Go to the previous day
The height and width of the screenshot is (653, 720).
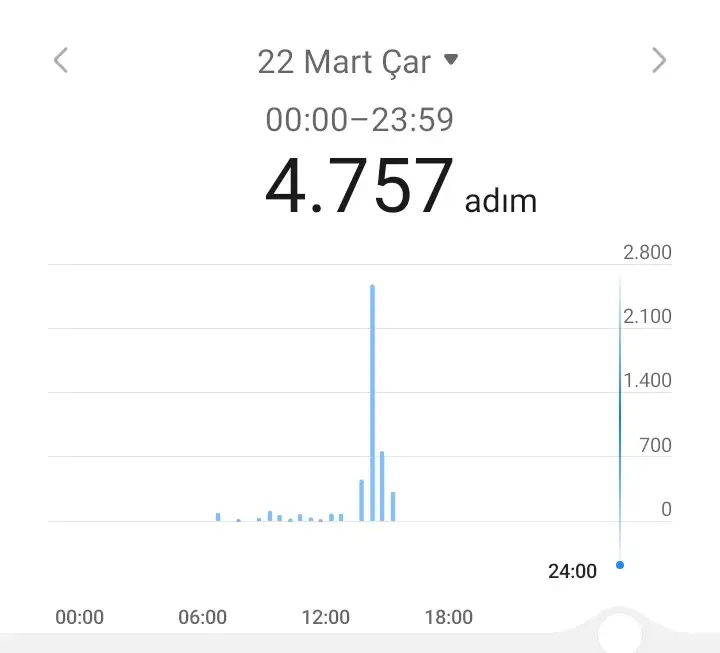[61, 61]
